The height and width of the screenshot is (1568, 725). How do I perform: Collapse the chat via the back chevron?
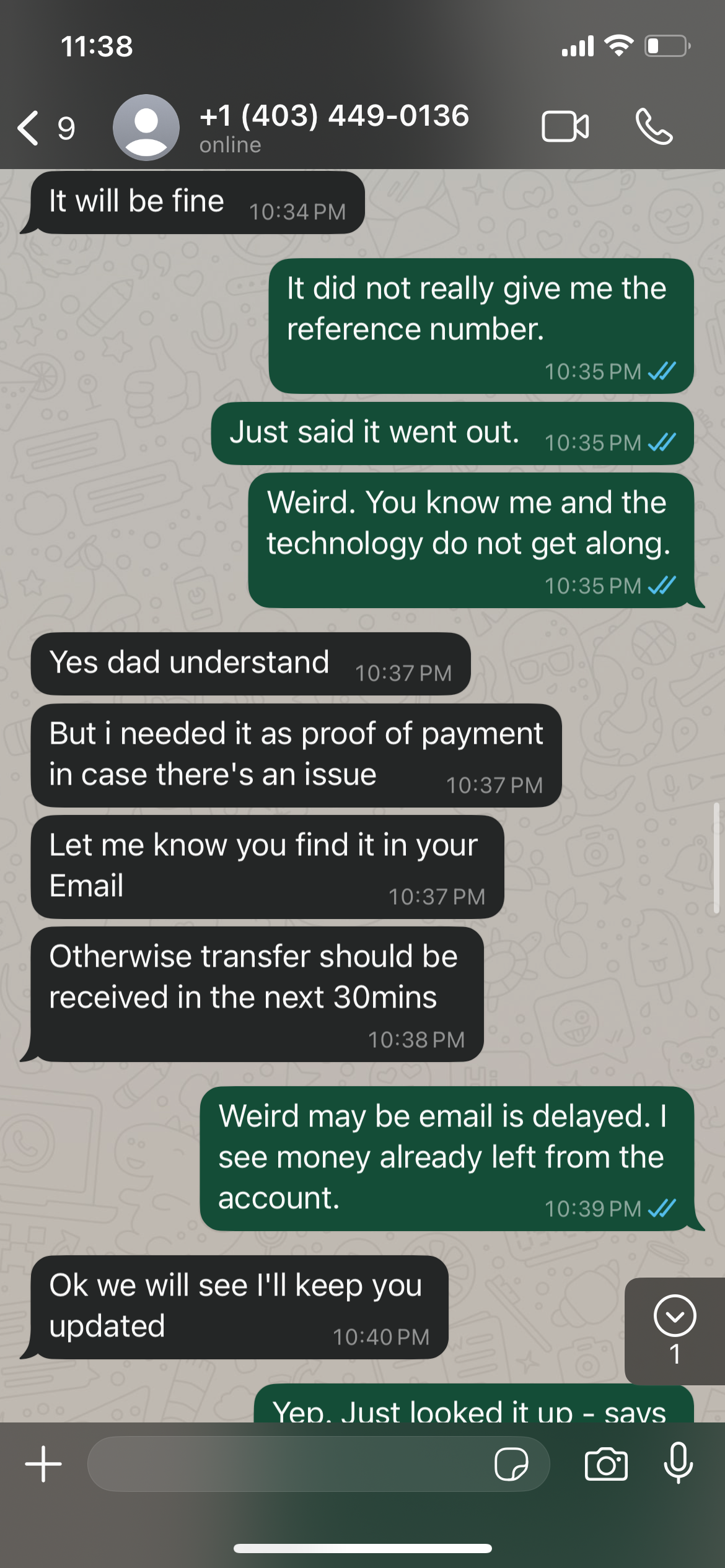tap(27, 127)
